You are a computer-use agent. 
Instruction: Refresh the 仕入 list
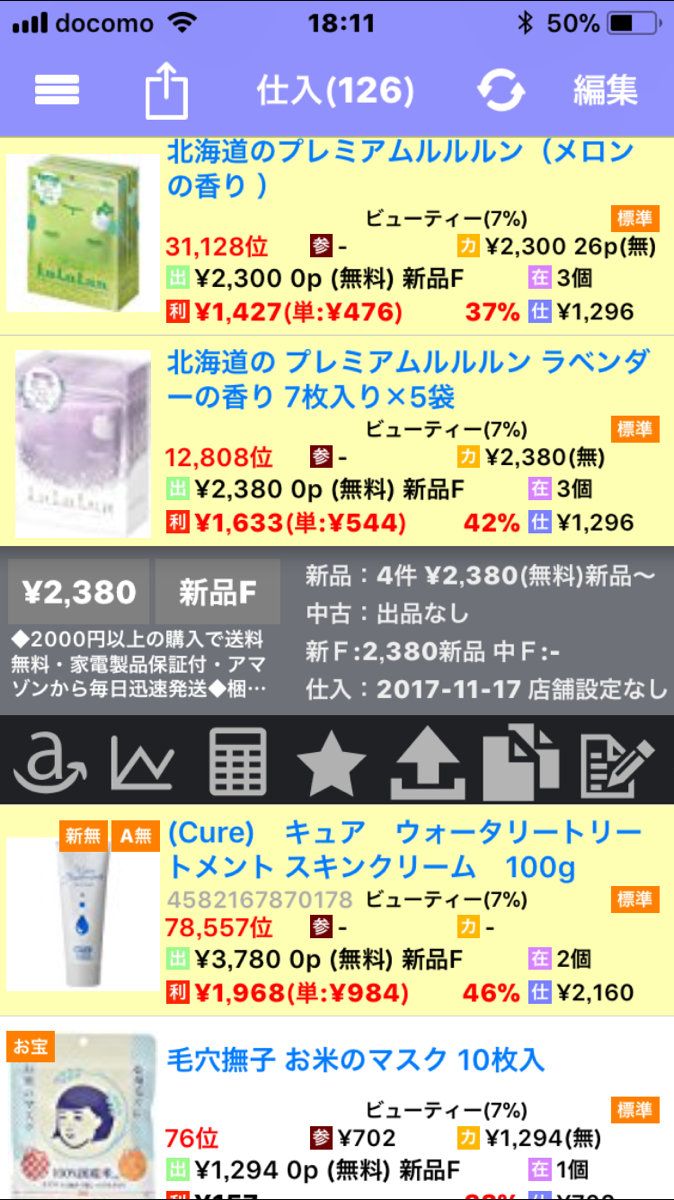500,91
